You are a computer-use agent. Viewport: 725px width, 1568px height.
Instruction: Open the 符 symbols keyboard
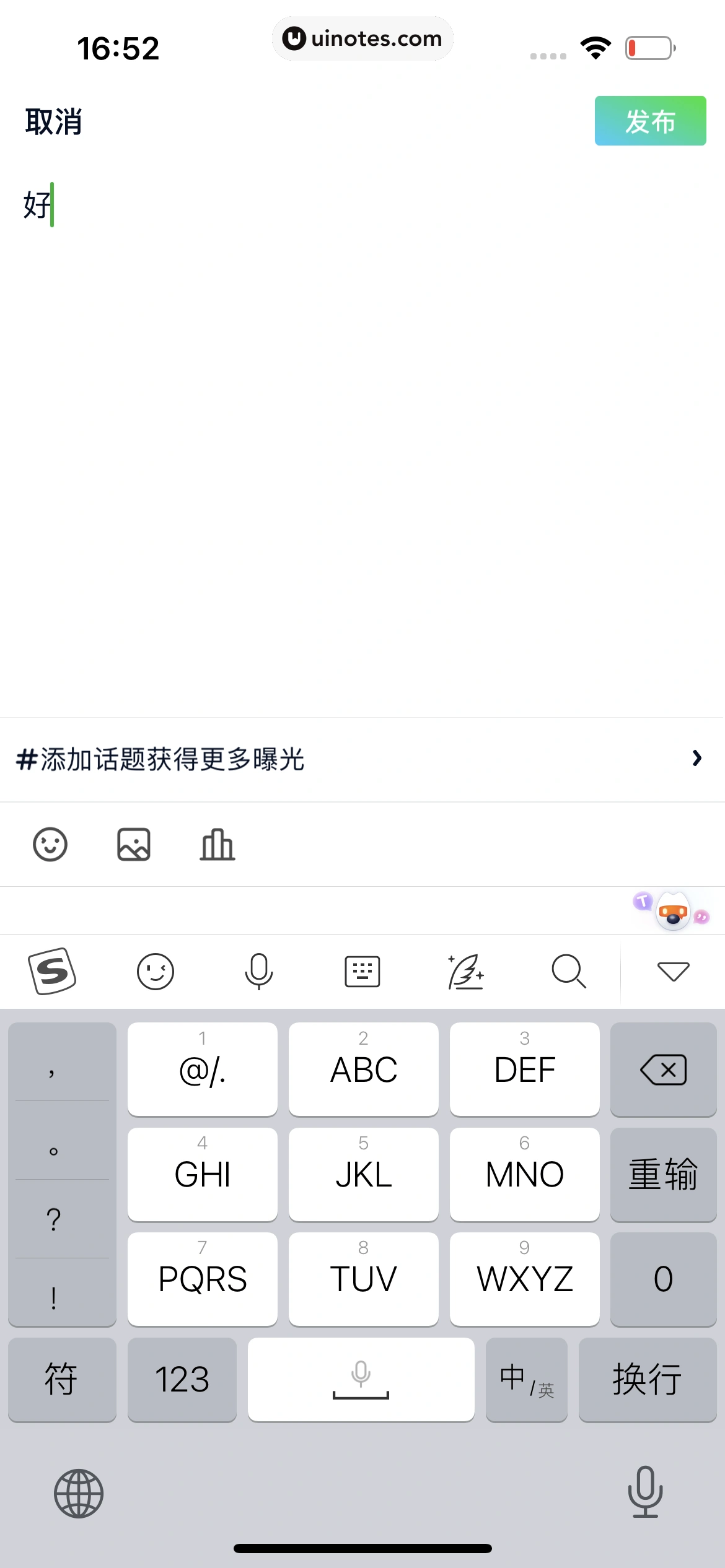pyautogui.click(x=61, y=1379)
